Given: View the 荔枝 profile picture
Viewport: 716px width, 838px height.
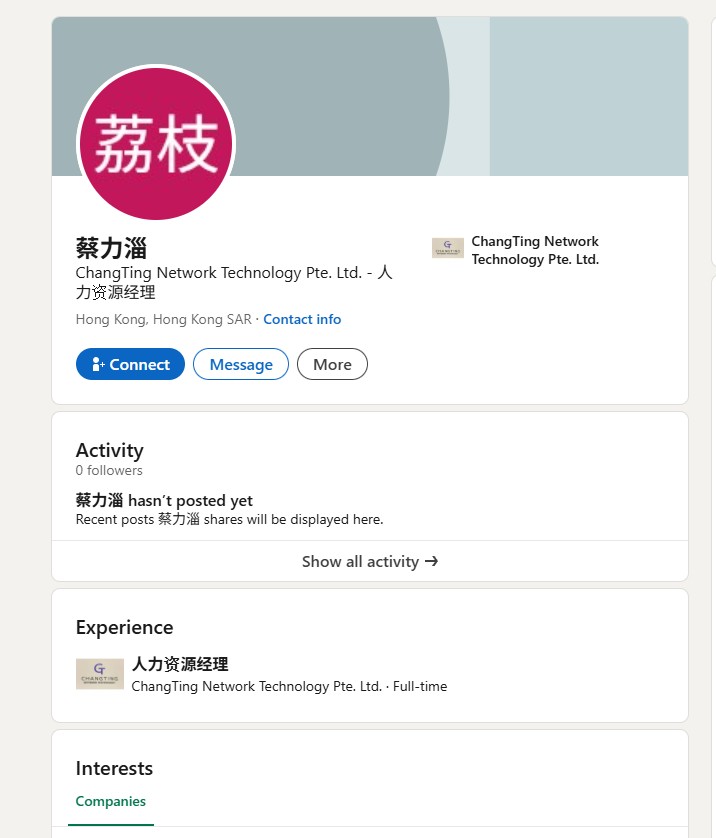Looking at the screenshot, I should 156,144.
